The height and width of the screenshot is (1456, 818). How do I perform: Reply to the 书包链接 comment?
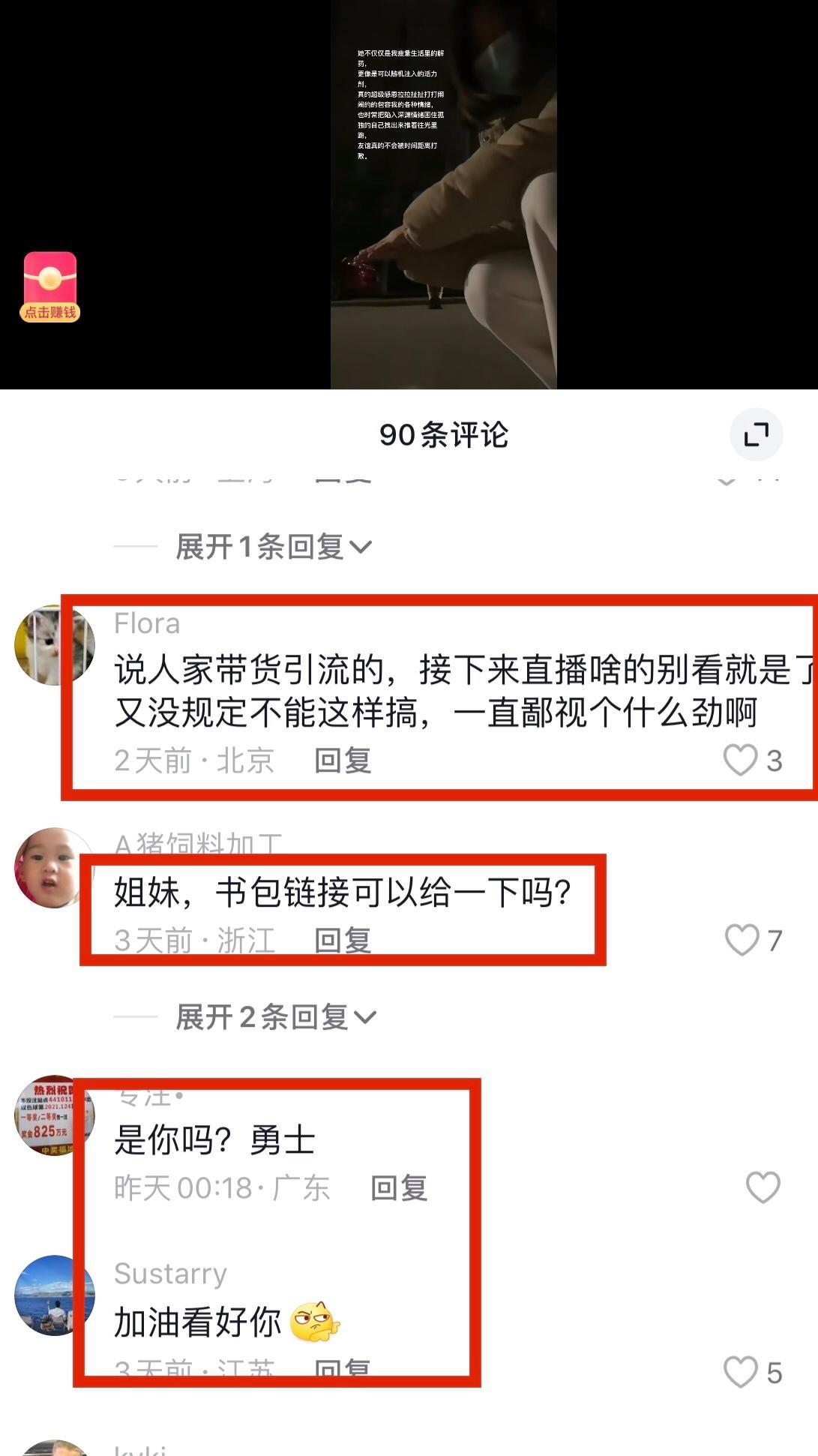coord(343,940)
